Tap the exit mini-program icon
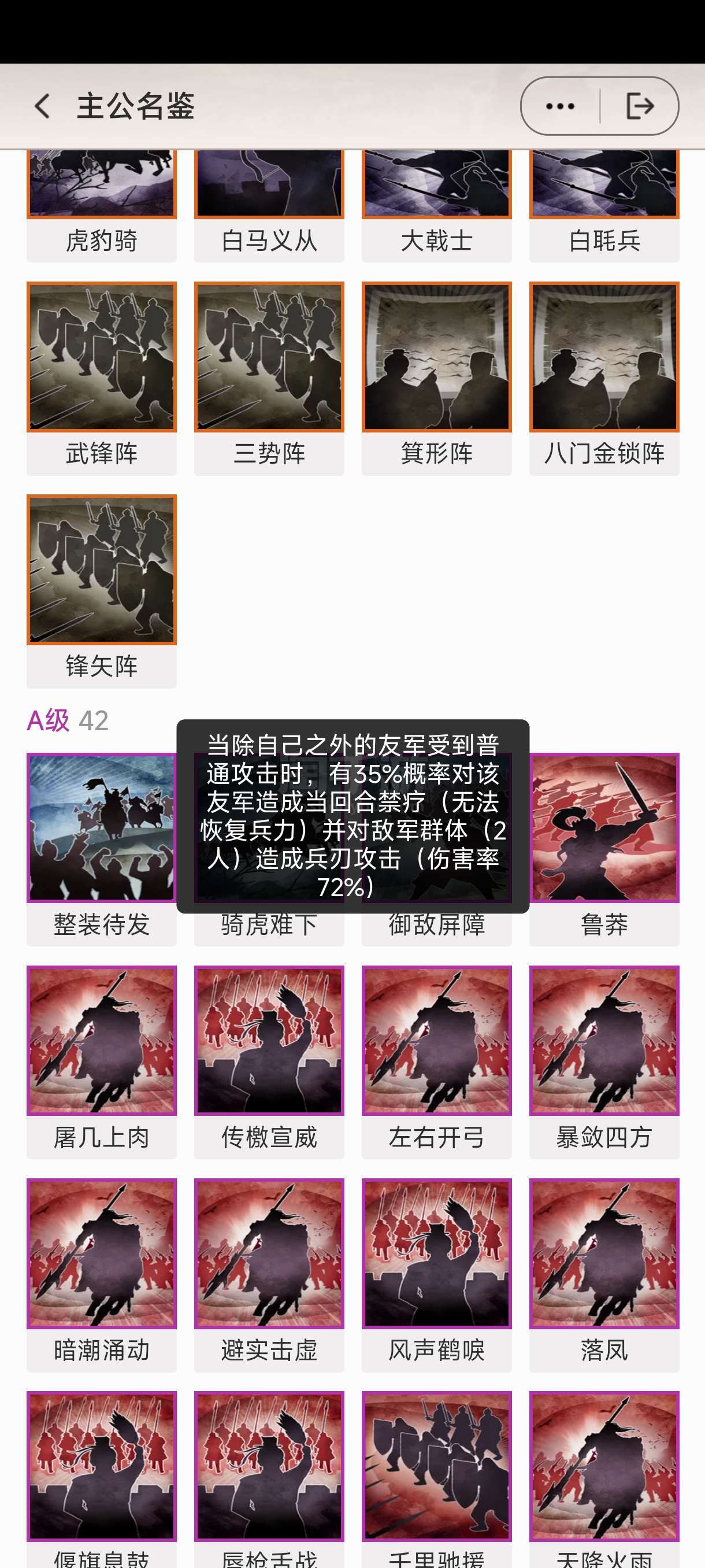705x1568 pixels. tap(639, 106)
